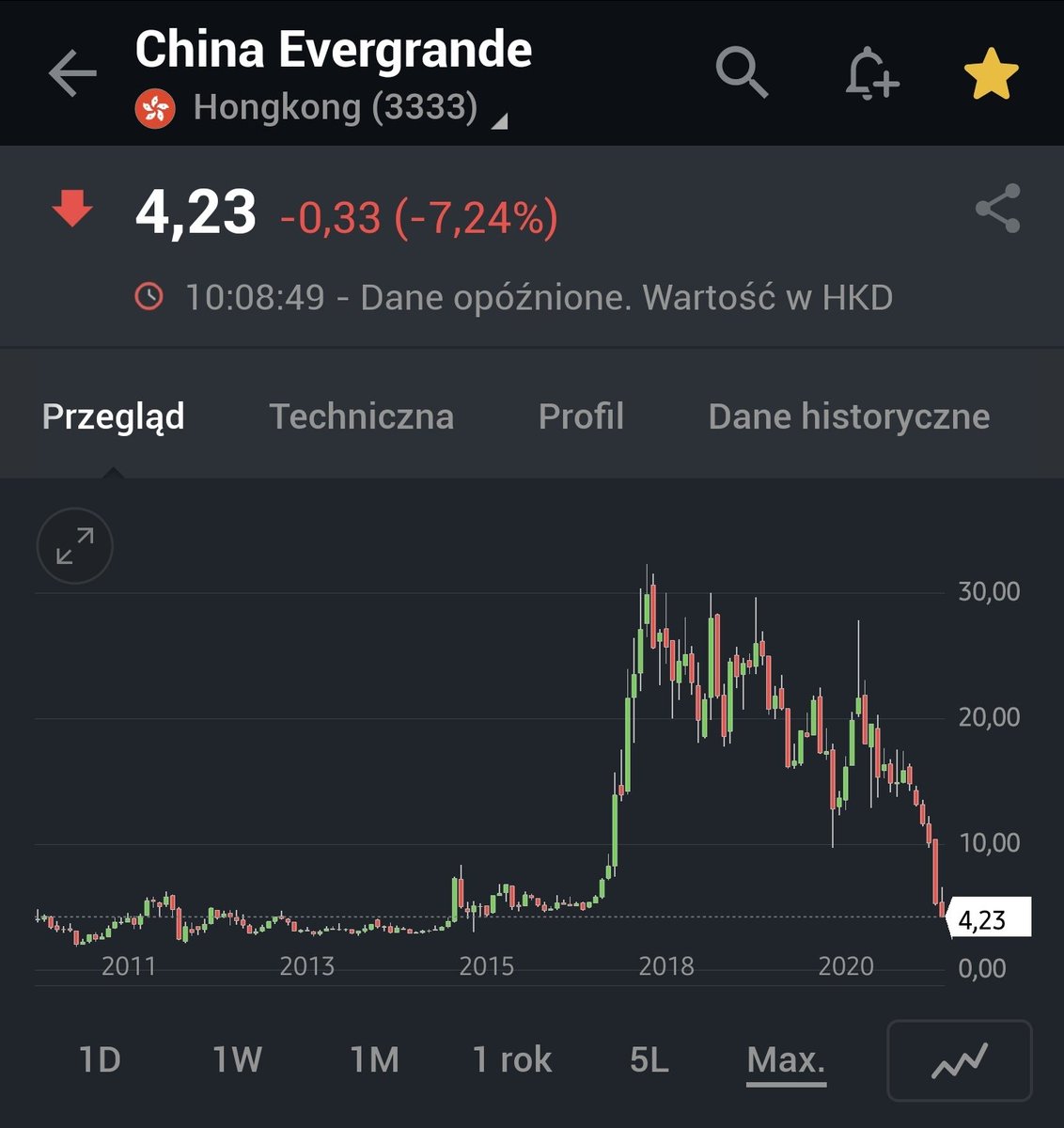Switch to the Techniczna tab
1064x1128 pixels.
(361, 416)
